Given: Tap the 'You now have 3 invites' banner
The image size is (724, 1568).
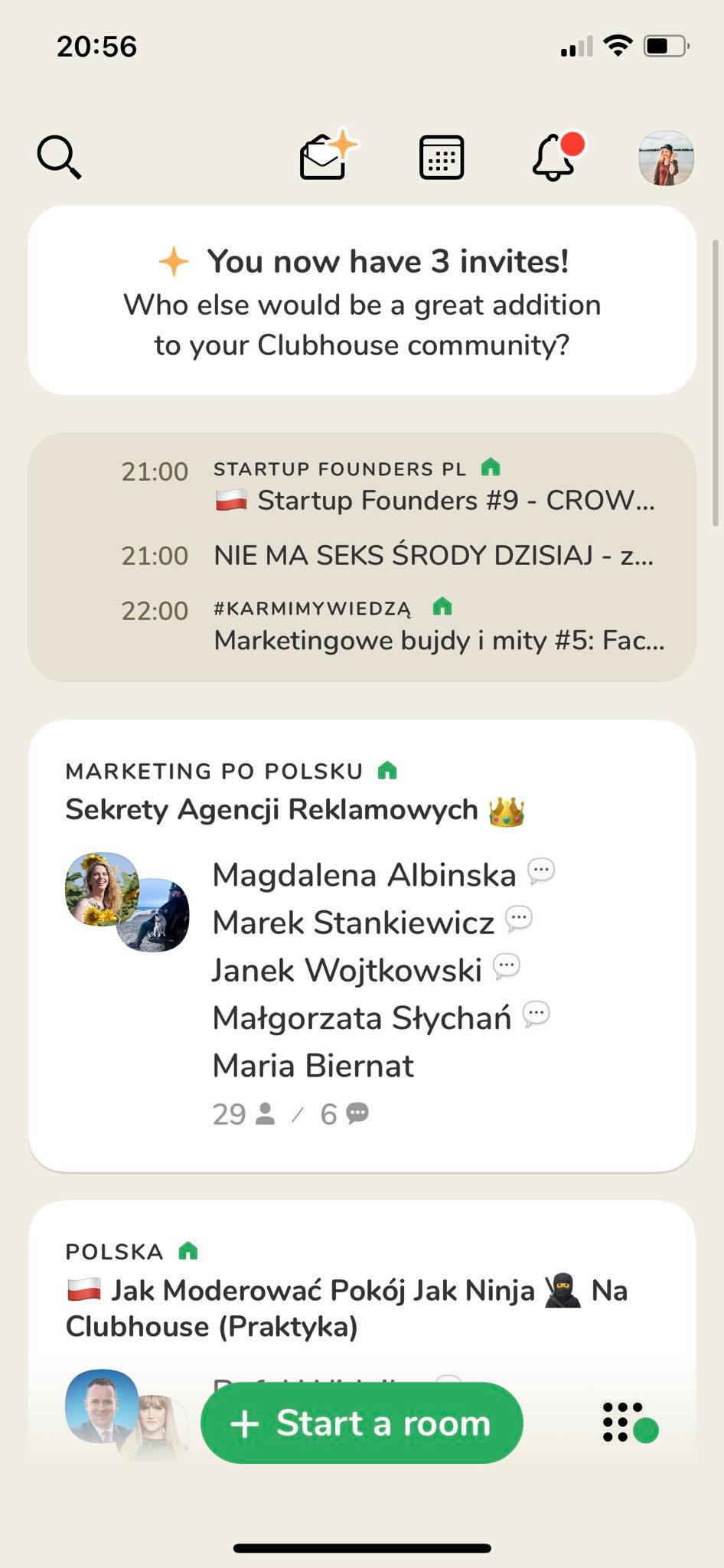Looking at the screenshot, I should (362, 301).
